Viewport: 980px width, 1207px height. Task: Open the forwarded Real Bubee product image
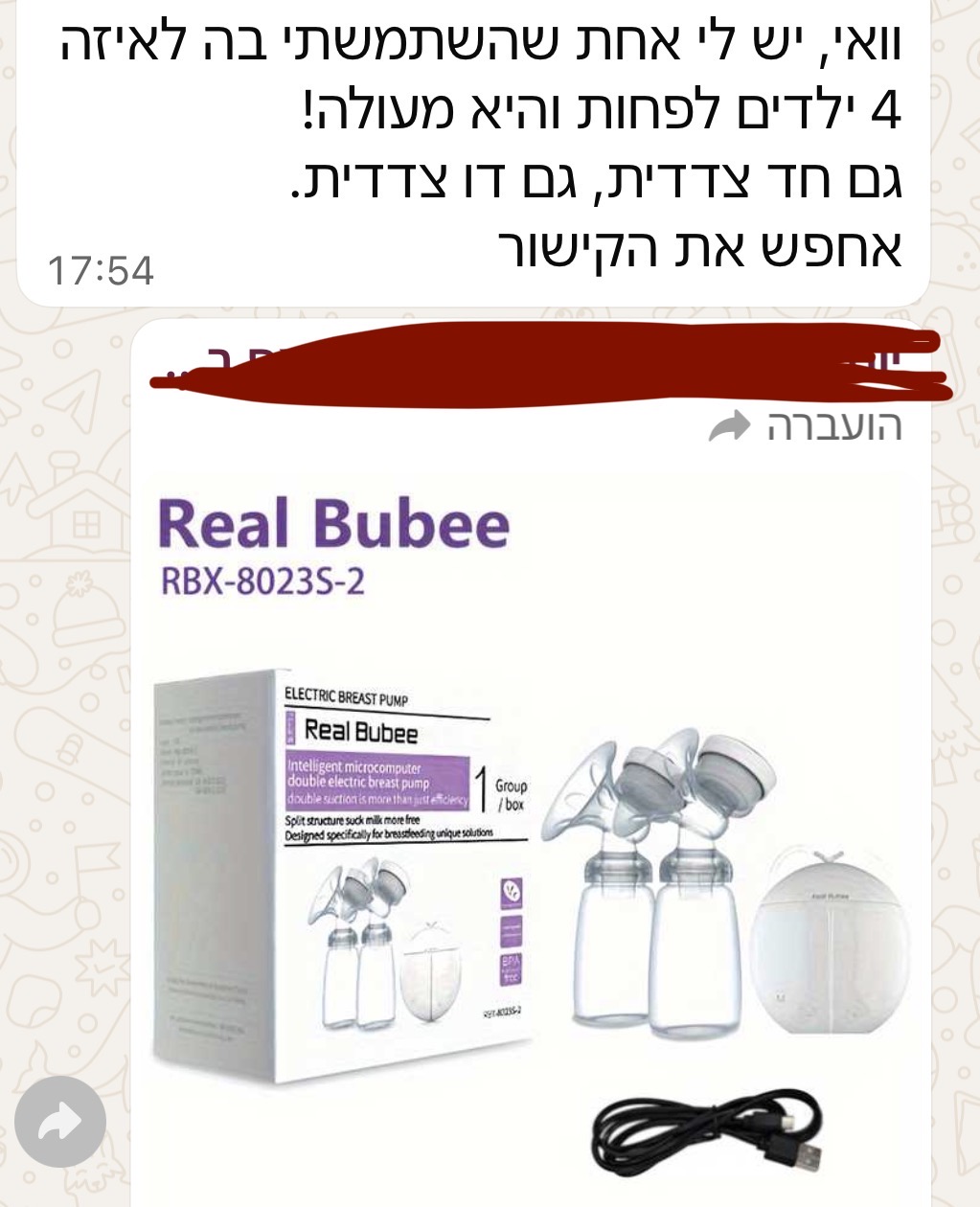(x=532, y=824)
